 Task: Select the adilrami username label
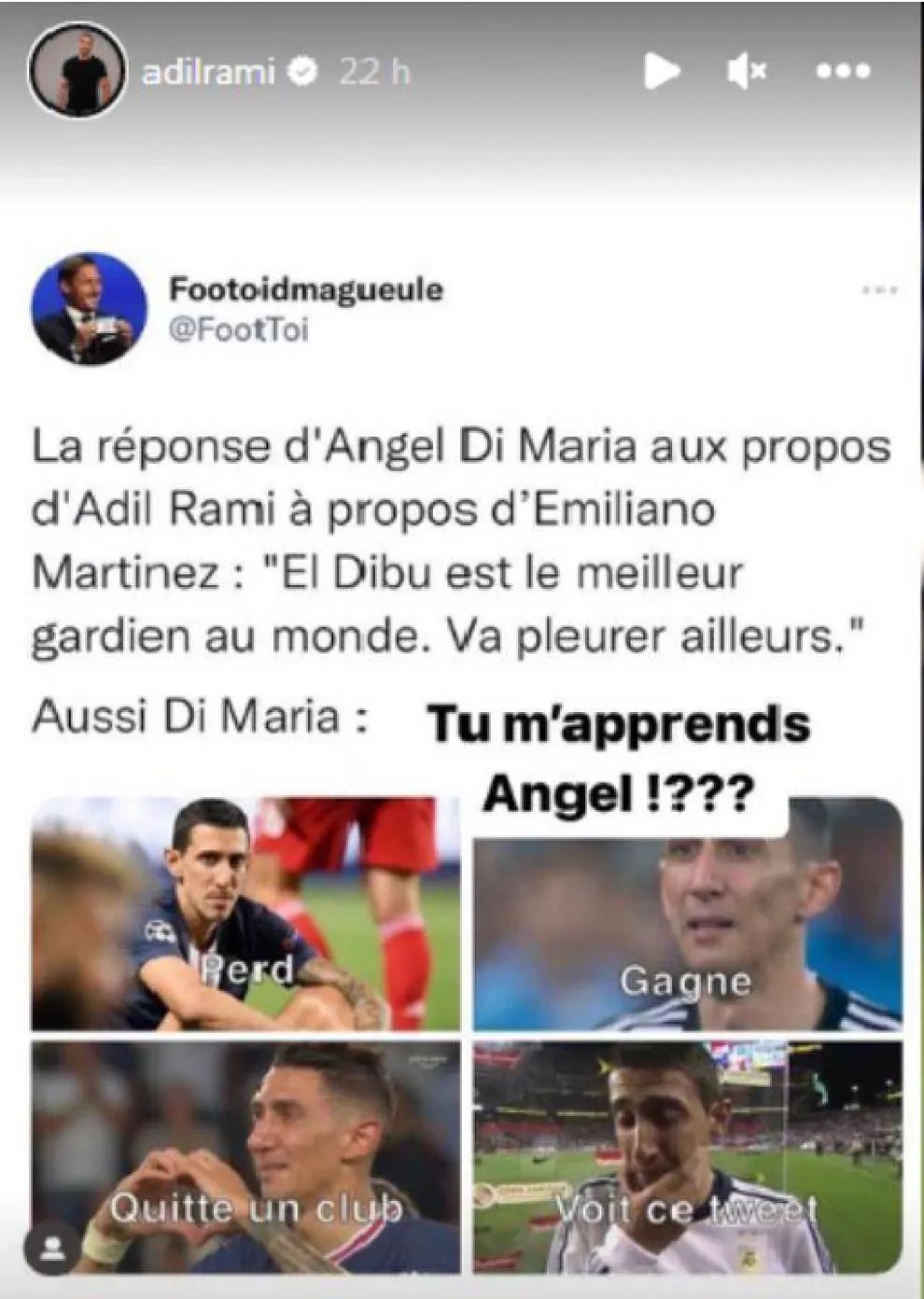pyautogui.click(x=212, y=68)
